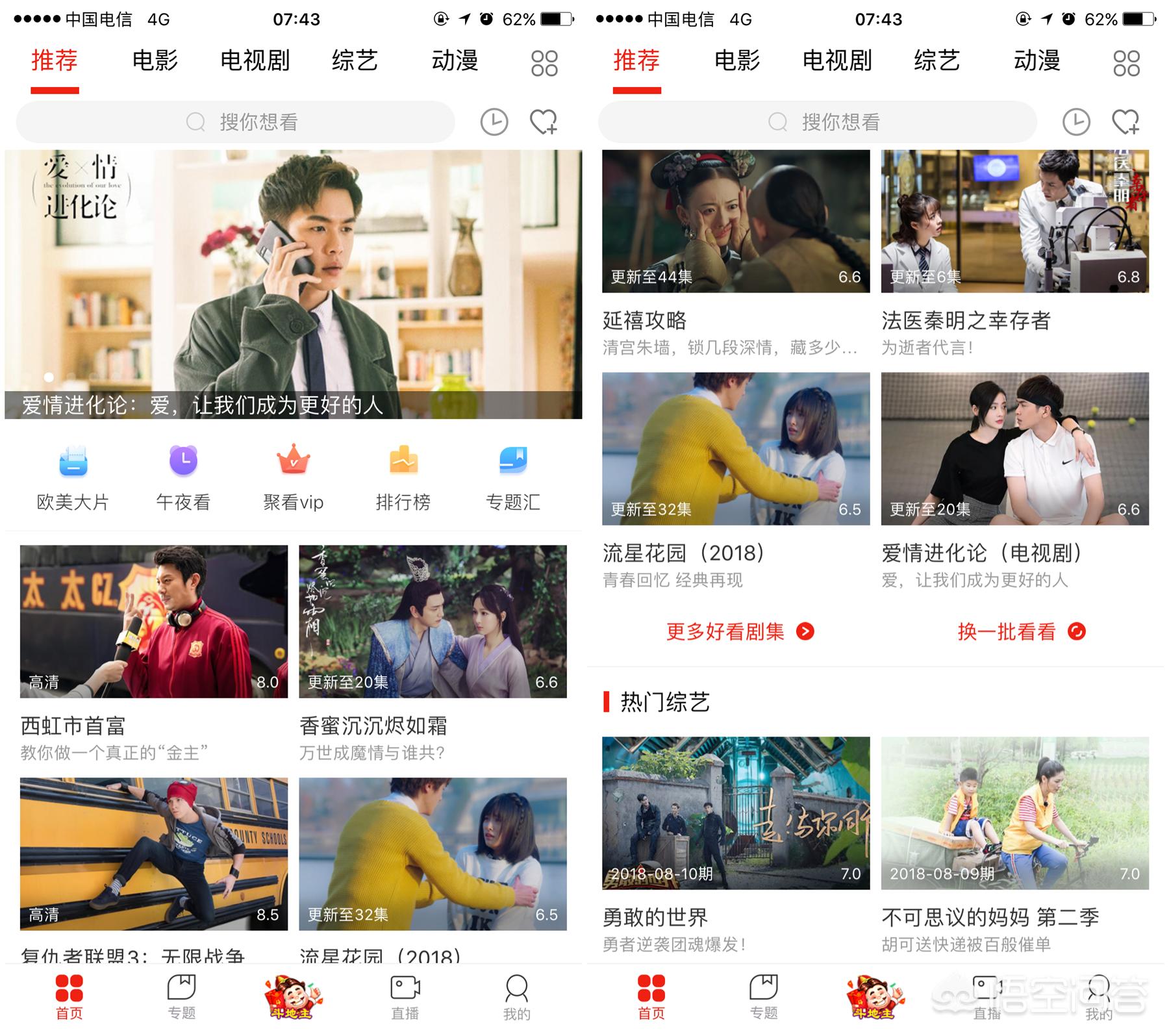Viewport: 1169px width, 1036px height.
Task: Open the 排行榜 rankings
Action: pos(403,477)
